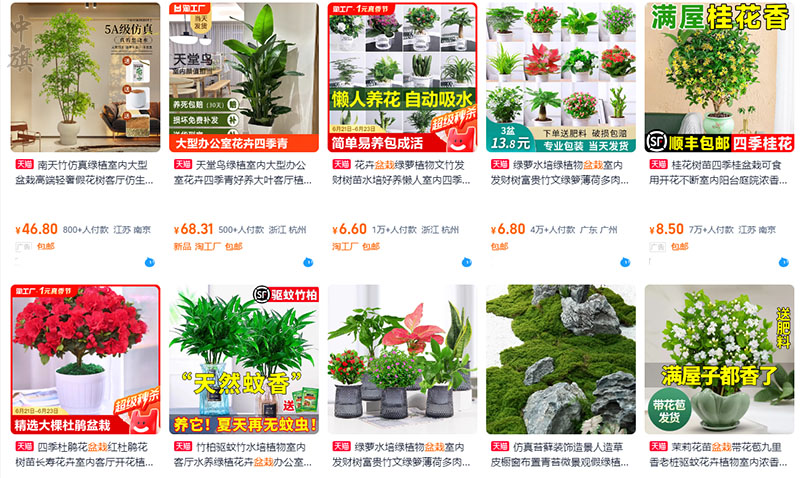This screenshot has width=800, height=478.
Task: Tap the blue chat icon on 桂花树苗 listing
Action: coord(783,263)
